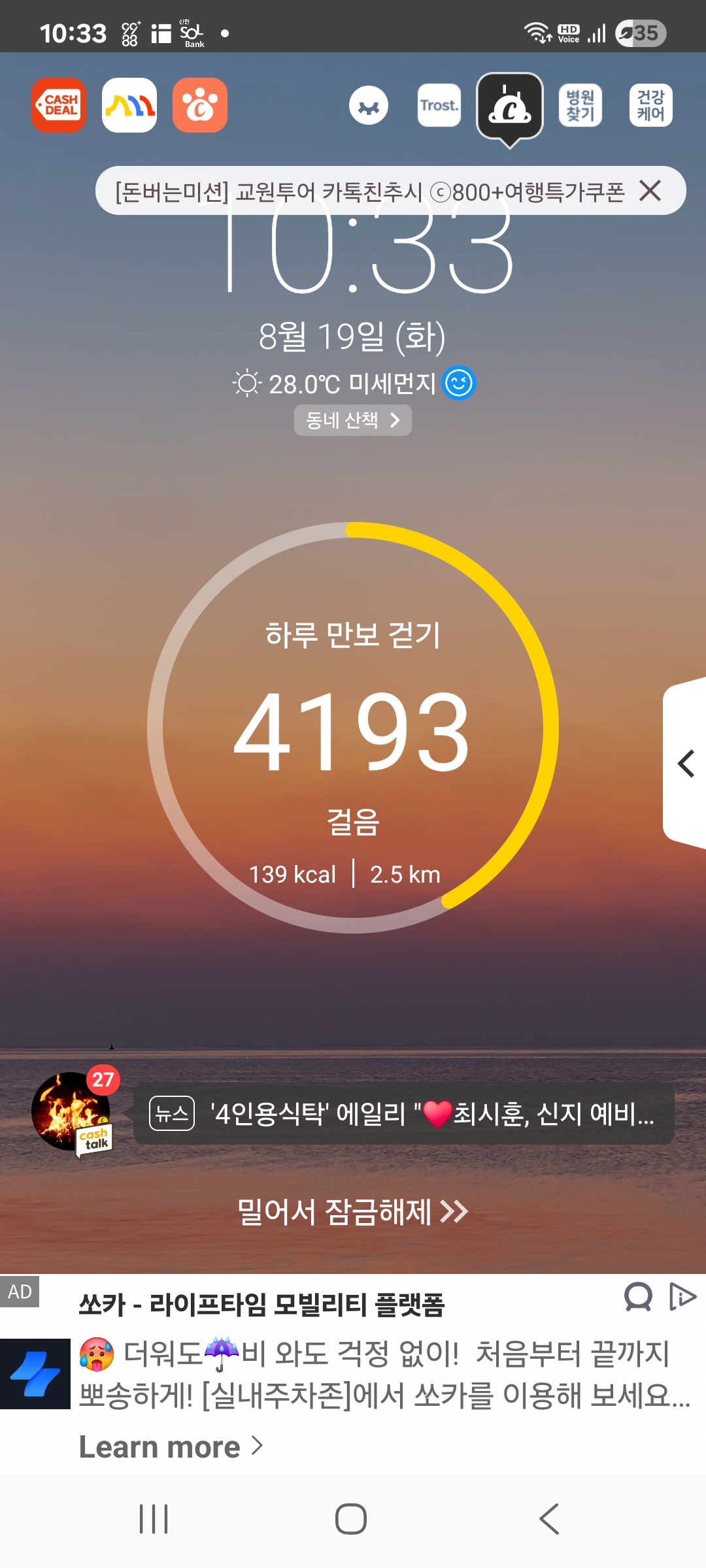Expand the side panel arrow handle
Viewport: 706px width, 1568px height.
pyautogui.click(x=685, y=764)
